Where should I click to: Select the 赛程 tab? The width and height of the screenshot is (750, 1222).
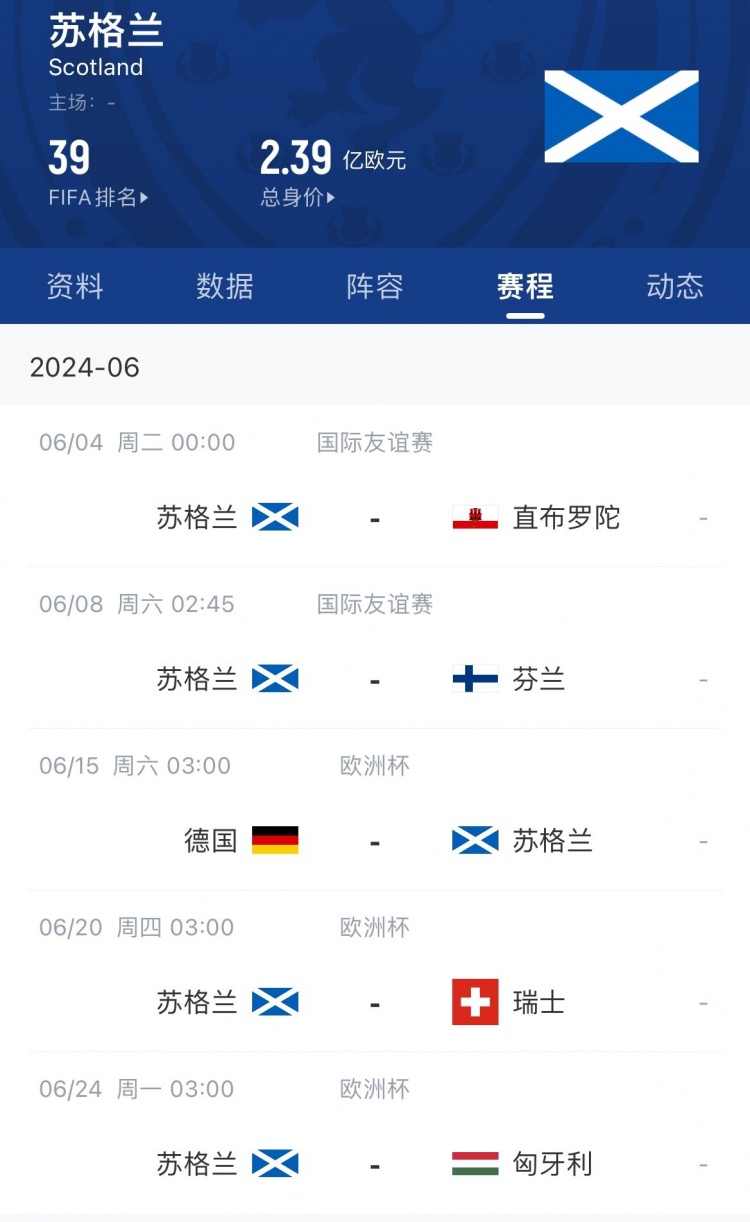pos(525,286)
